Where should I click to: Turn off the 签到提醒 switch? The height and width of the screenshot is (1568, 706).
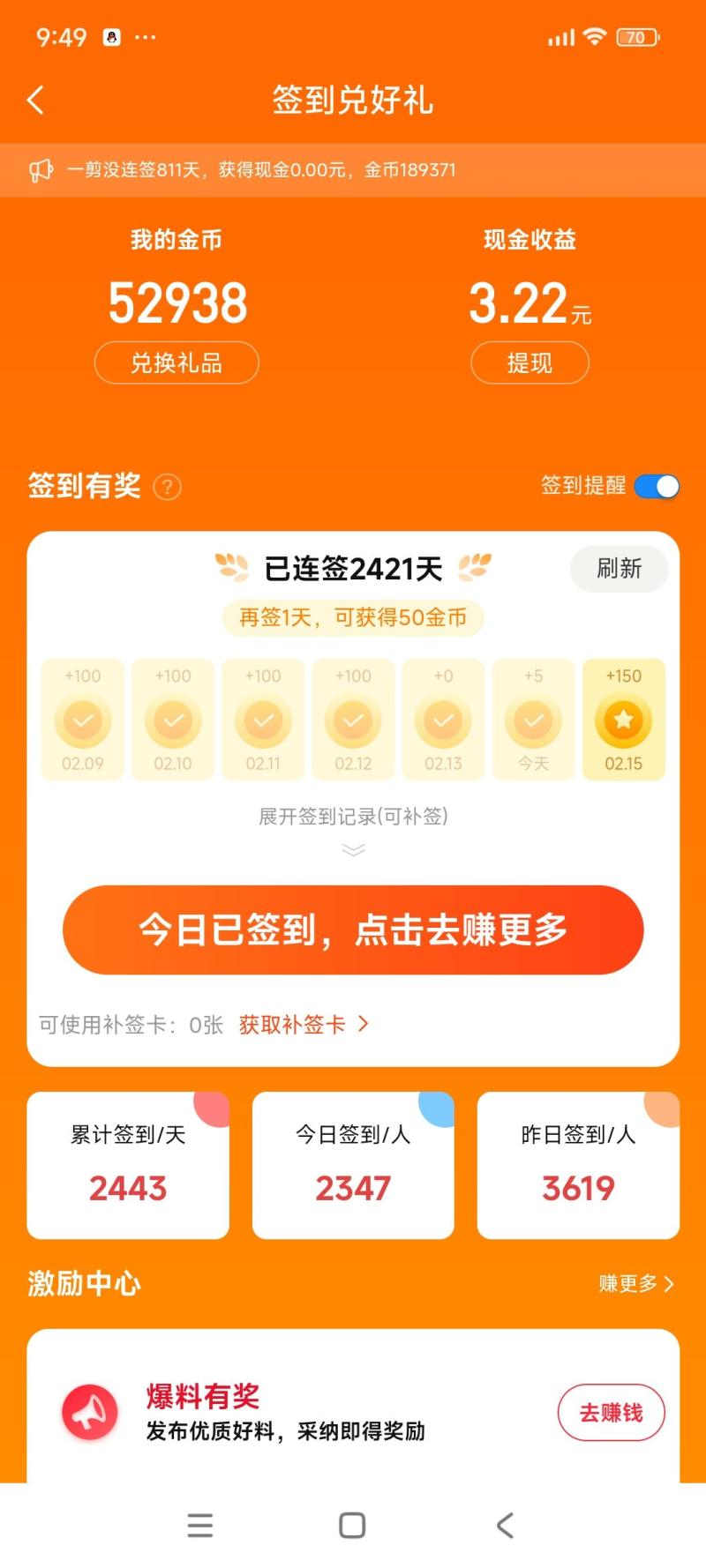[x=657, y=486]
